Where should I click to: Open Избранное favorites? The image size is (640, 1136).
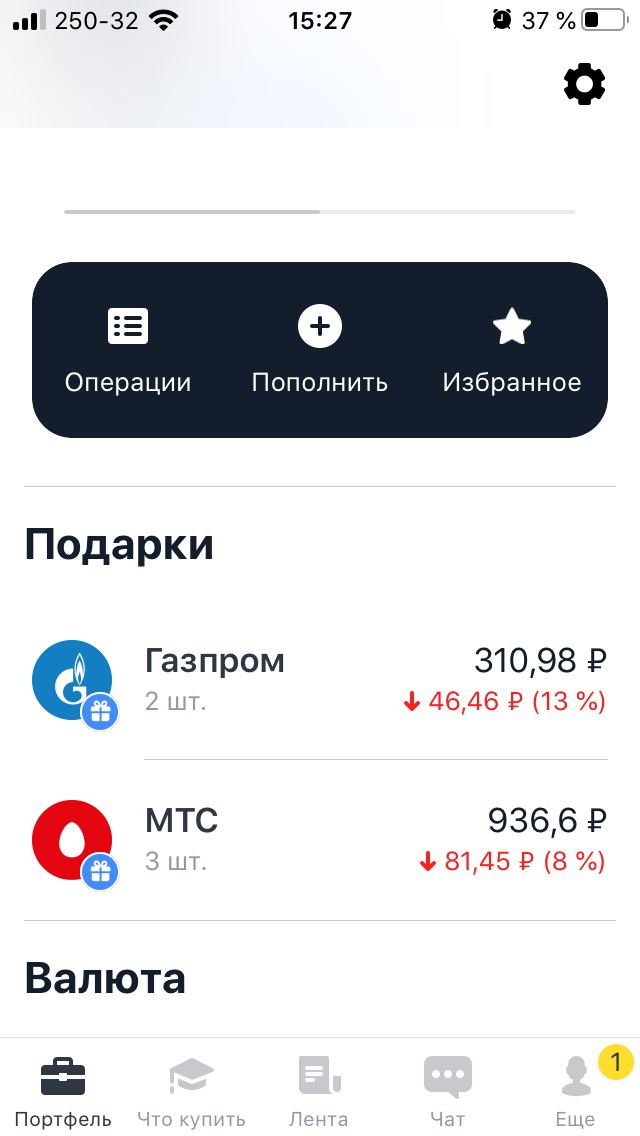tap(512, 351)
